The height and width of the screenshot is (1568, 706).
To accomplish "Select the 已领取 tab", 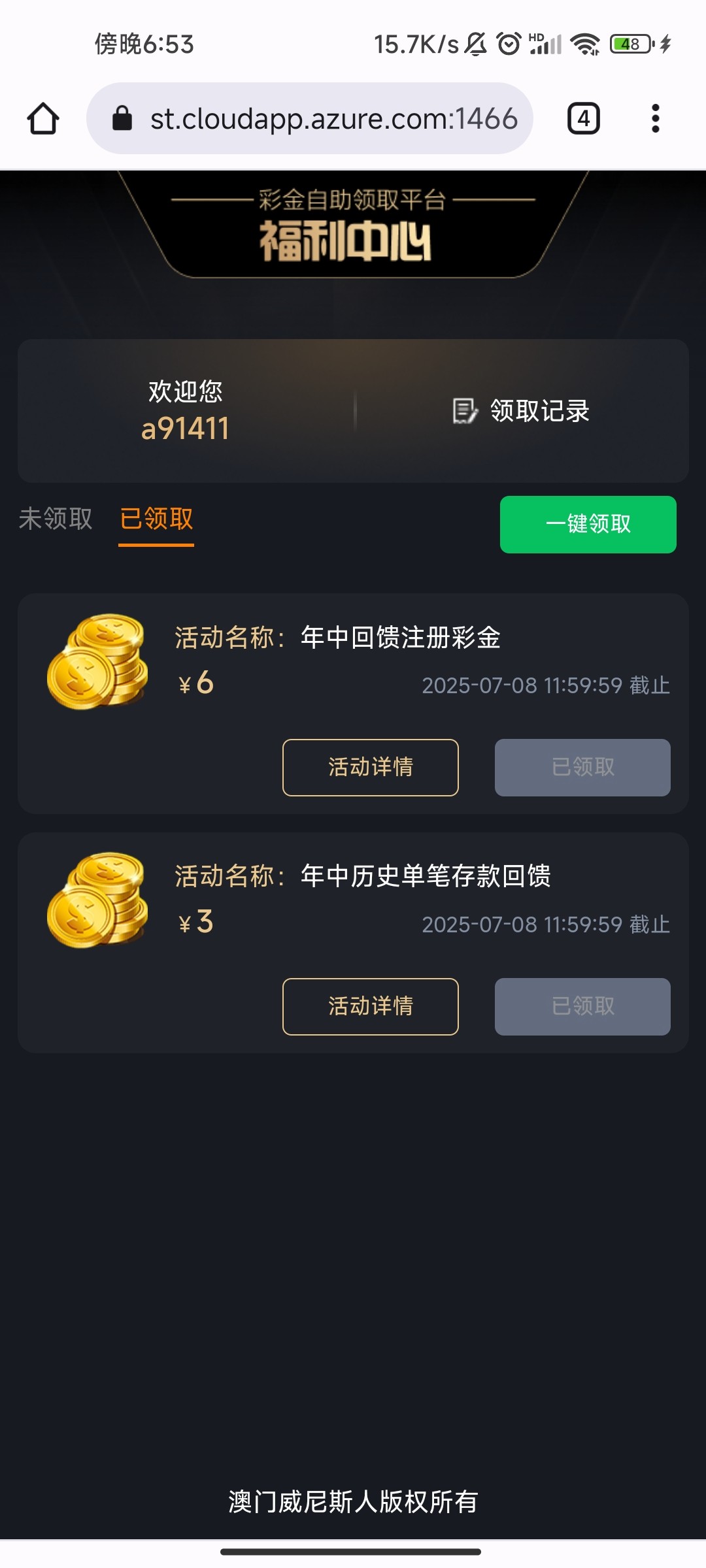I will tap(156, 519).
